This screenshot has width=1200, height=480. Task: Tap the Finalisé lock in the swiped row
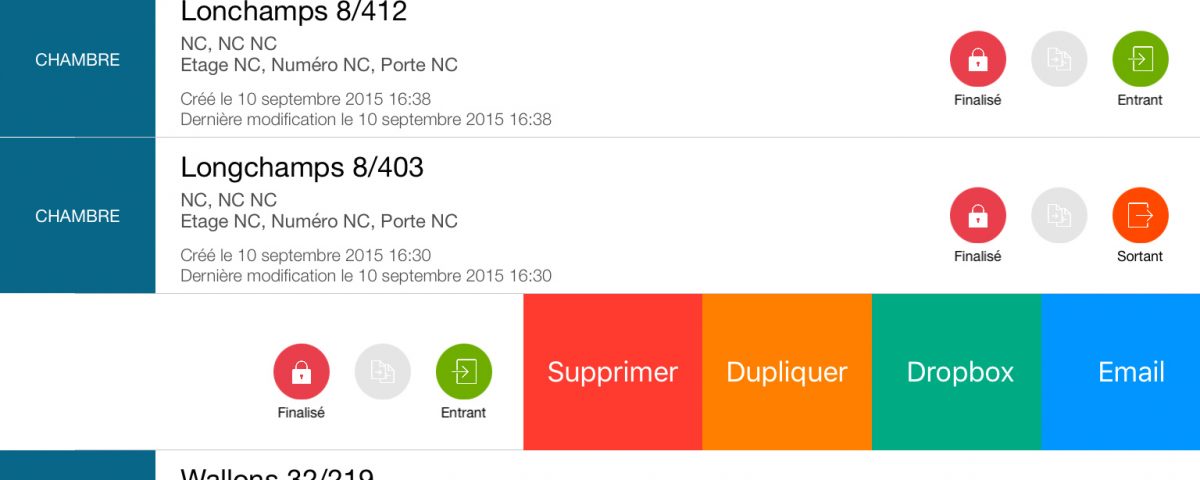coord(301,371)
